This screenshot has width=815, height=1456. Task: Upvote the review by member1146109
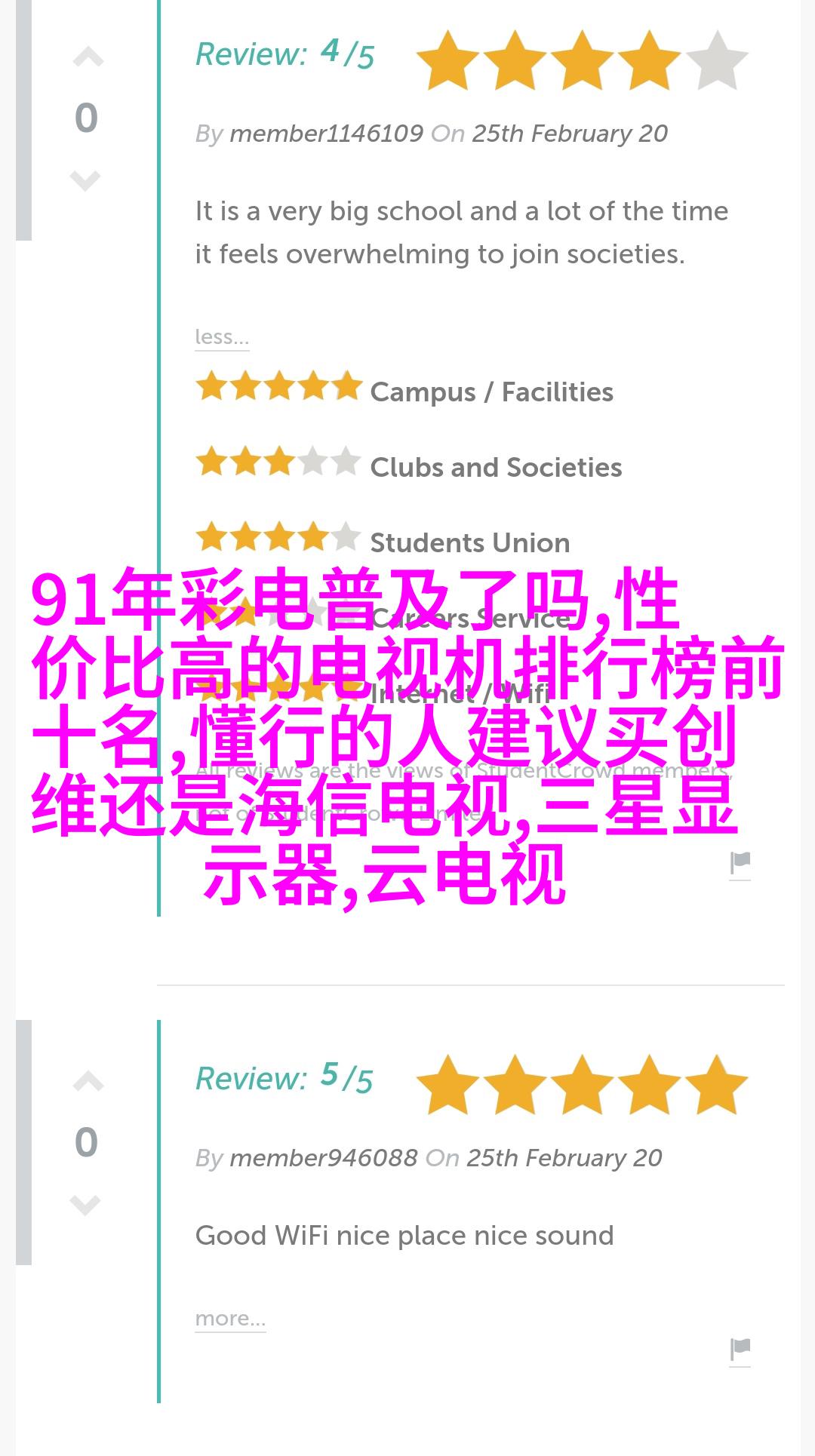coord(88,58)
